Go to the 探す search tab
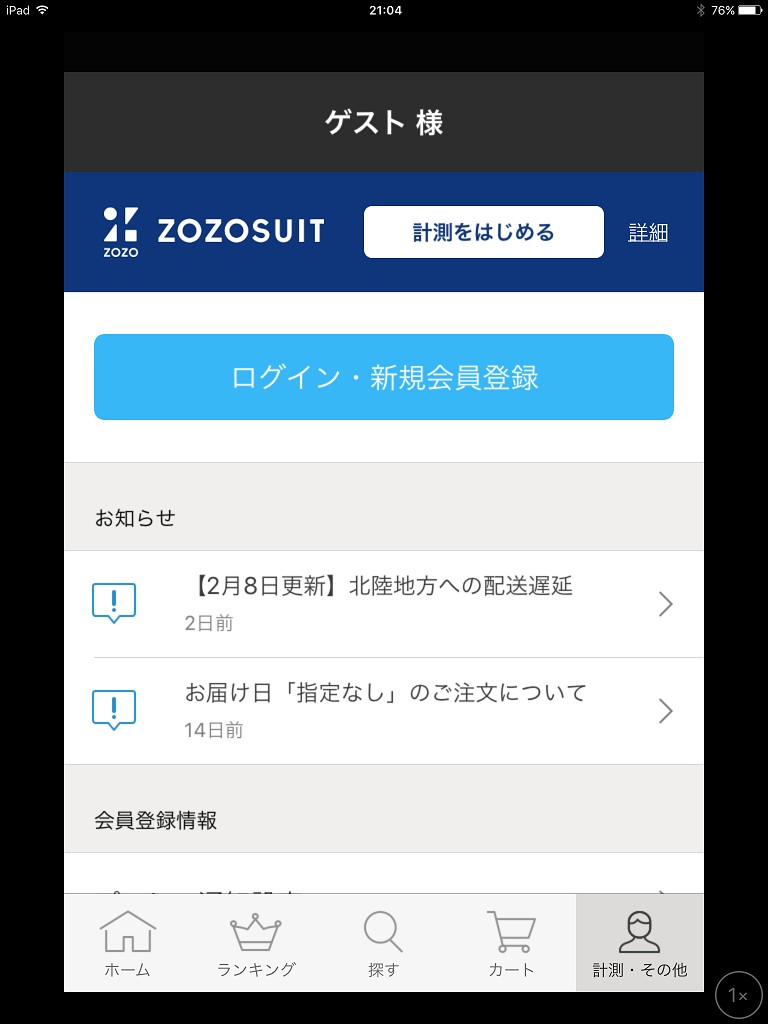 click(383, 943)
